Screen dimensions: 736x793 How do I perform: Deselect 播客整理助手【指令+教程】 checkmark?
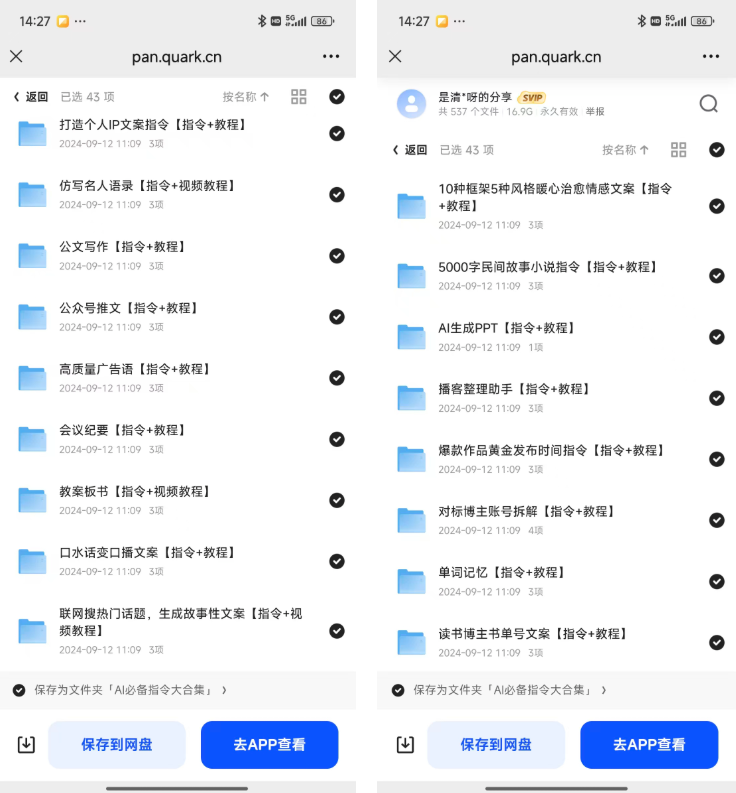tap(716, 397)
